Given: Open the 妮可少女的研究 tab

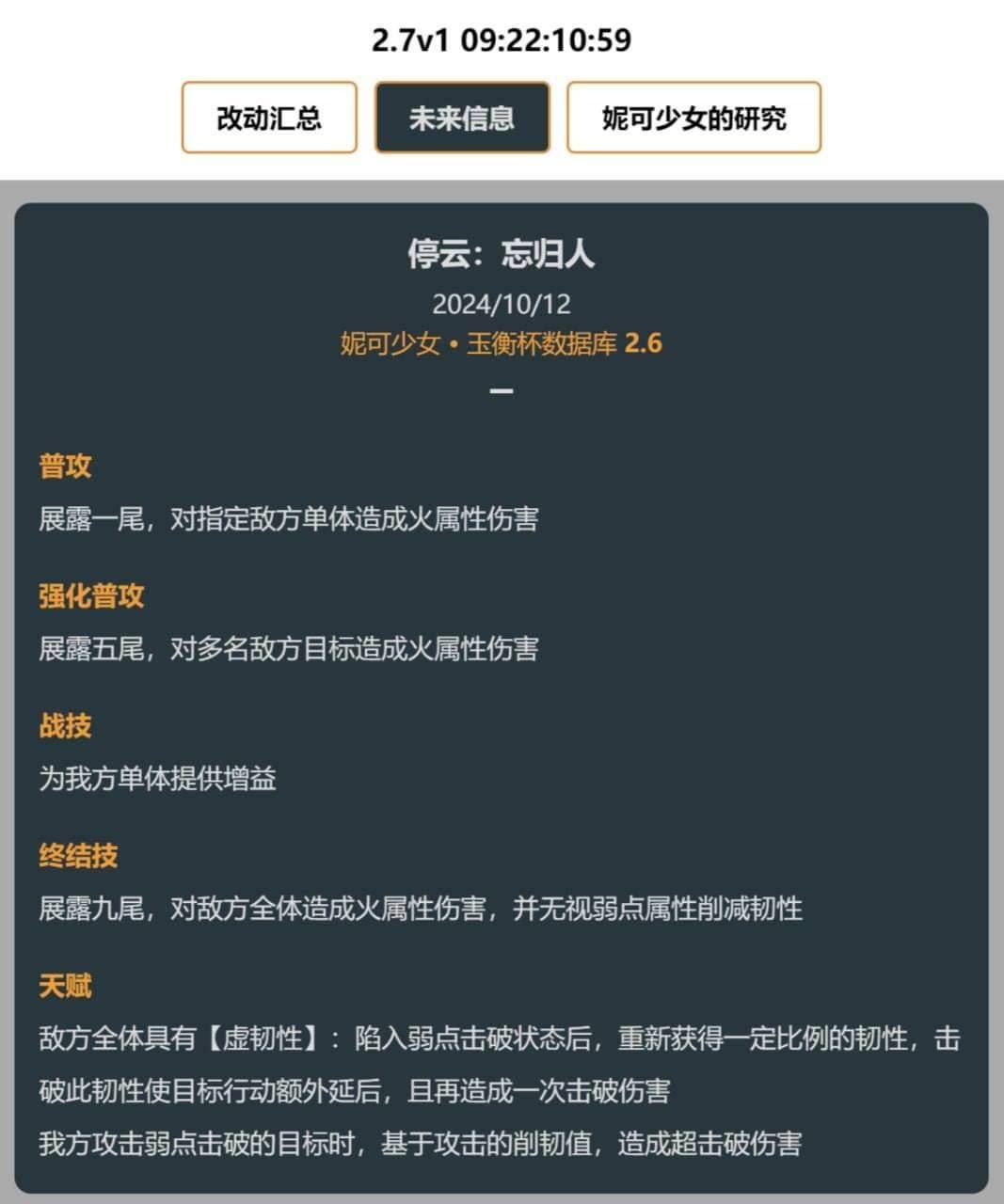Looking at the screenshot, I should [693, 118].
